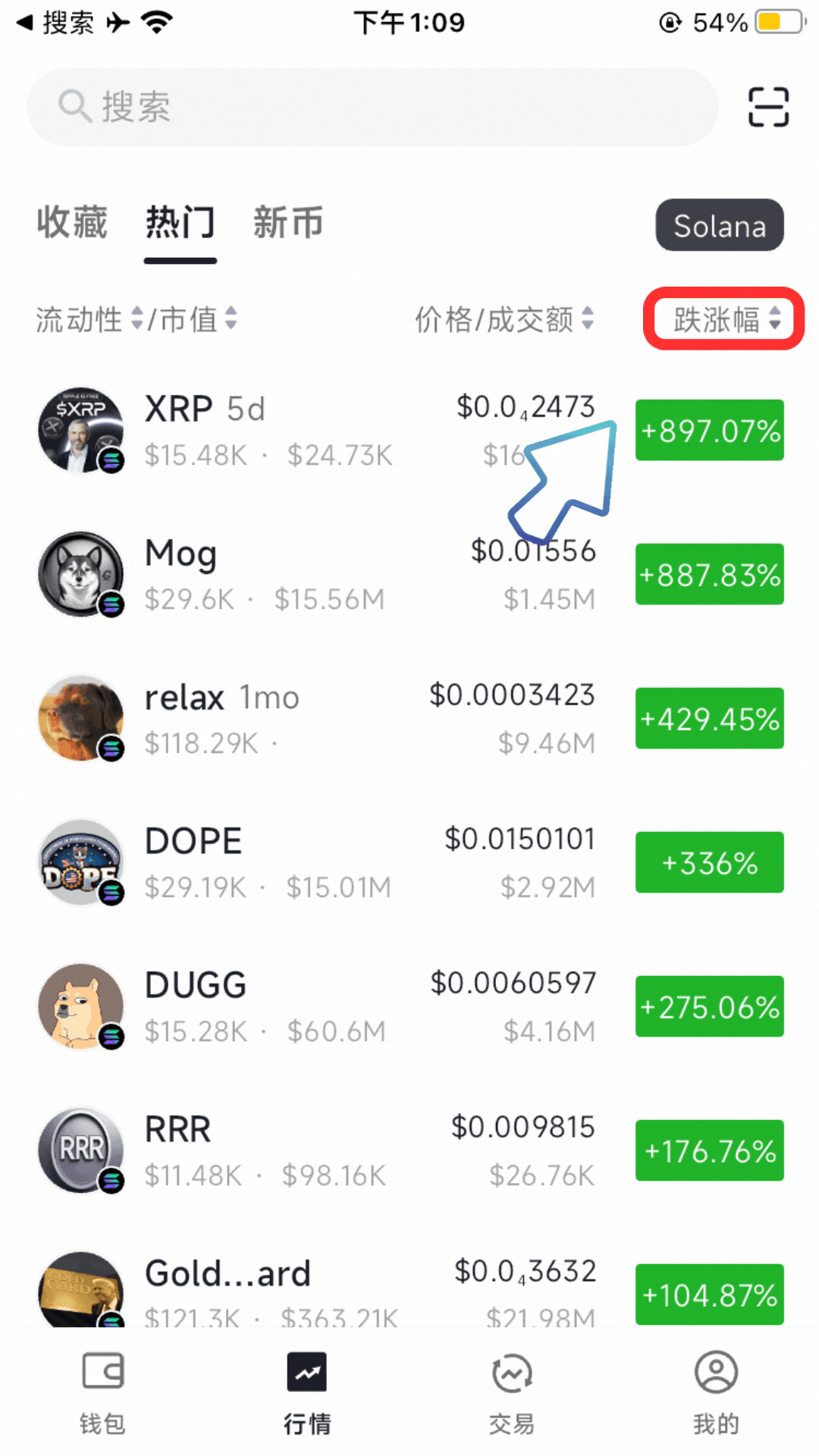Open the Mog token row
819x1456 pixels.
303,575
